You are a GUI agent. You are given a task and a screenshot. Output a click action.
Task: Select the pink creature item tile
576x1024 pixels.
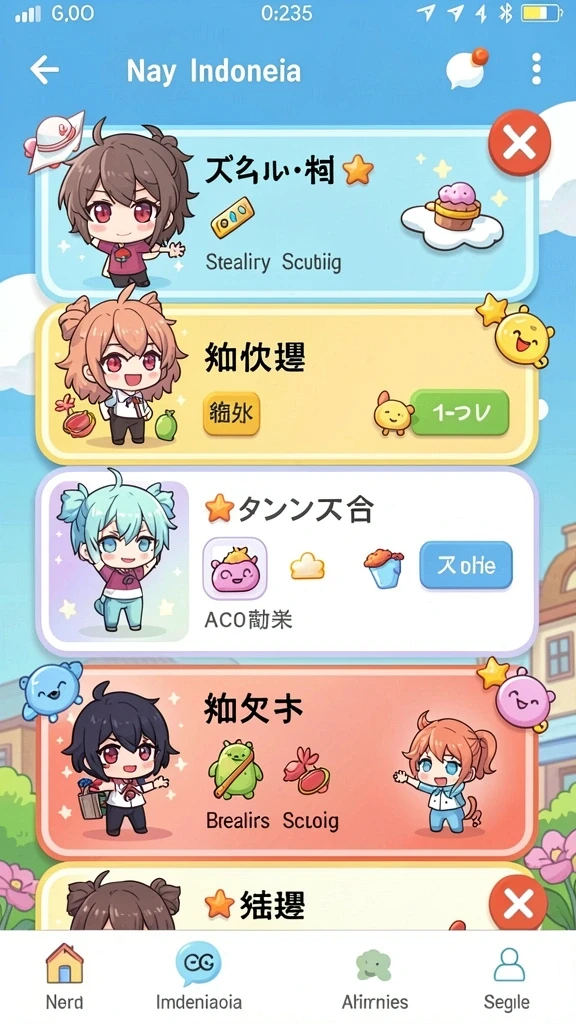click(x=235, y=568)
